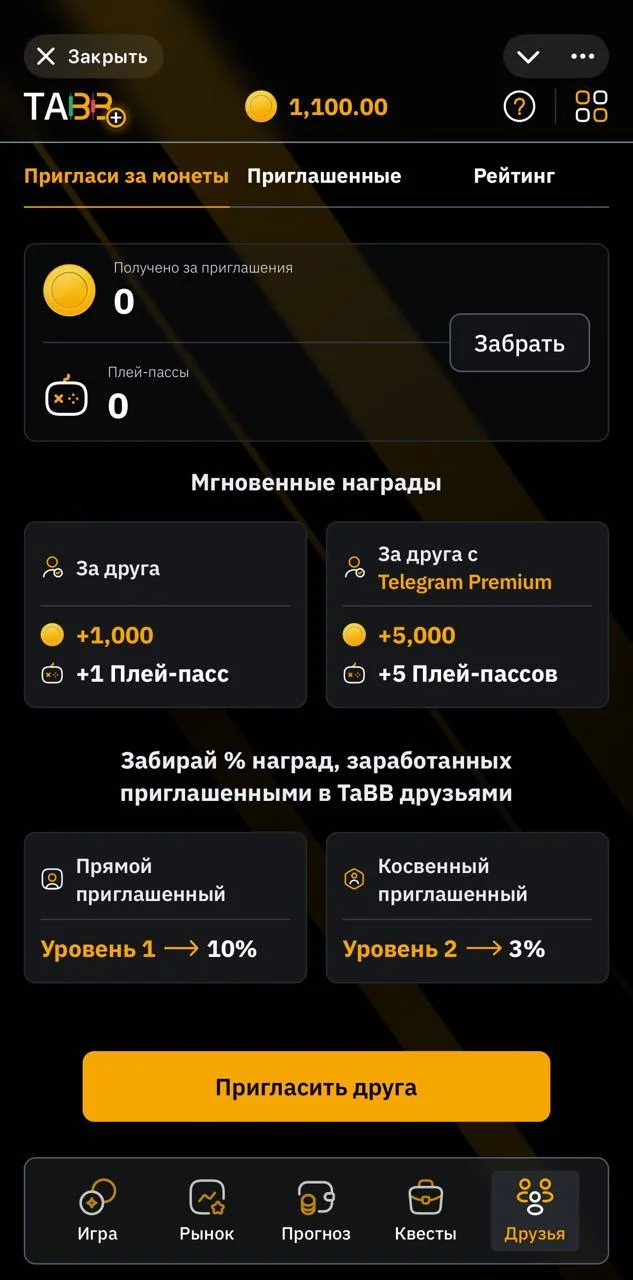Image resolution: width=633 pixels, height=1280 pixels.
Task: Close the mini app with Закрыть
Action: [x=93, y=57]
